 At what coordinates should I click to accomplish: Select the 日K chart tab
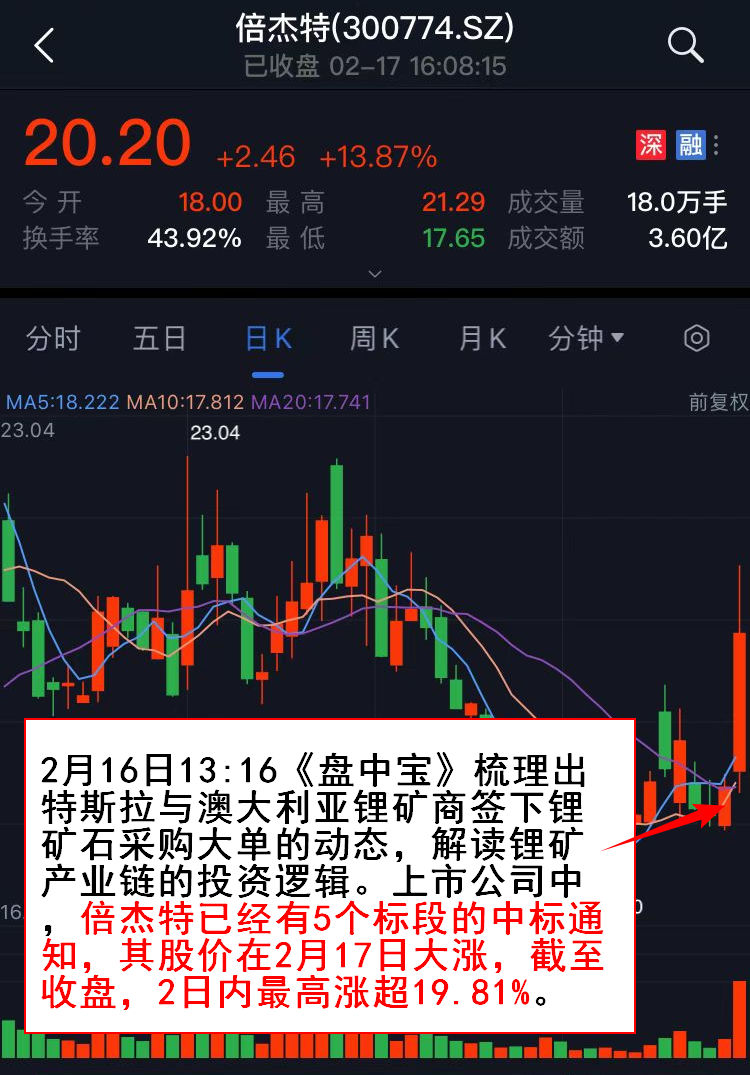click(268, 339)
